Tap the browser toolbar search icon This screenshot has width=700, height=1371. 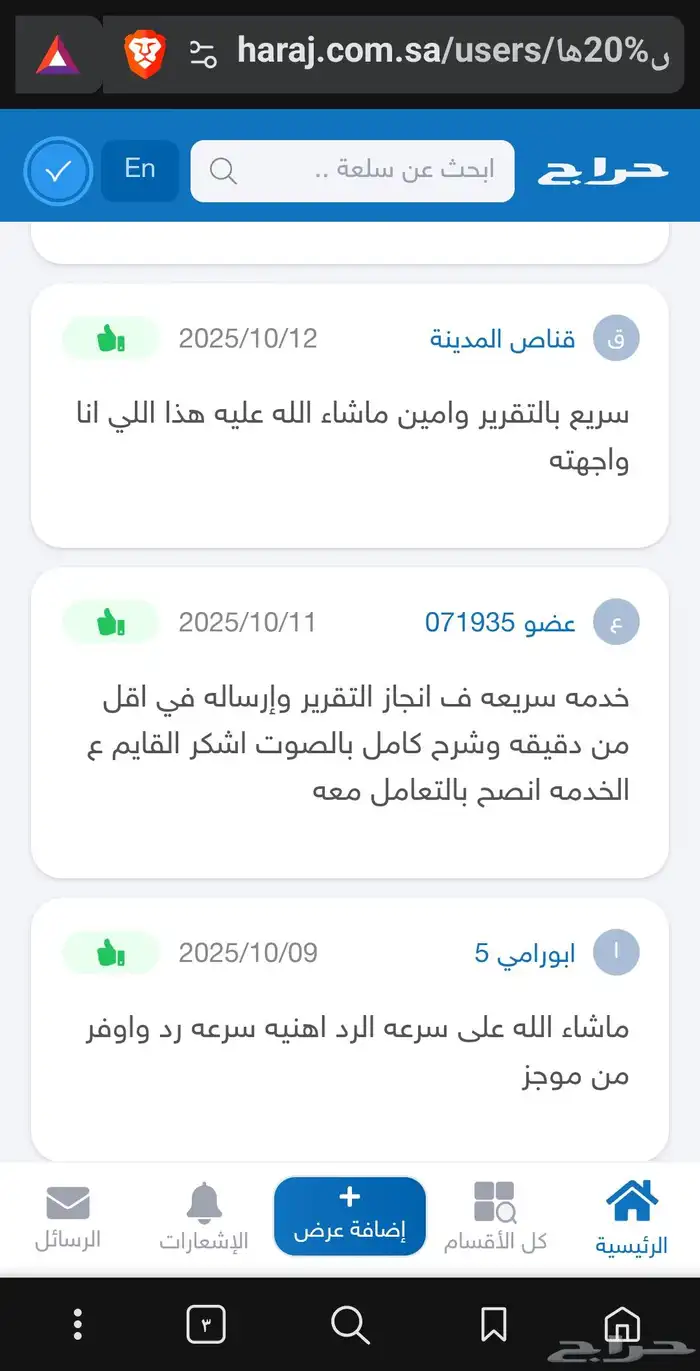[x=350, y=1326]
